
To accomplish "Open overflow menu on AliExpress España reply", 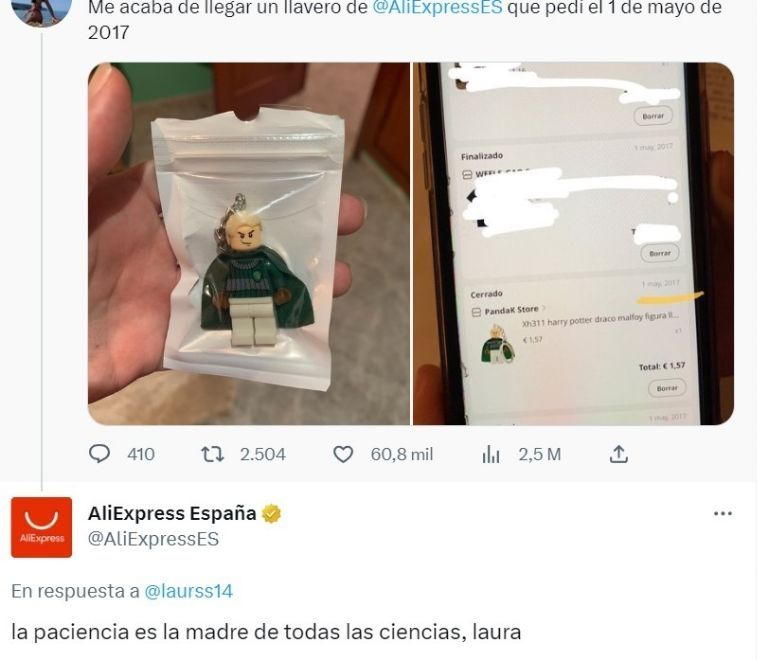I will pyautogui.click(x=722, y=513).
